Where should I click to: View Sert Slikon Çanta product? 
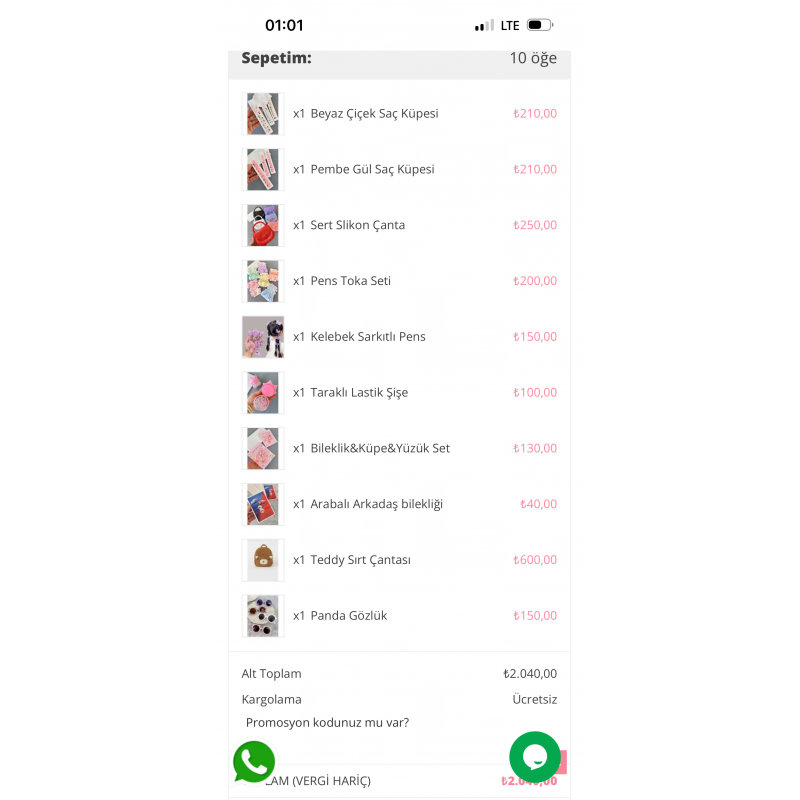pyautogui.click(x=358, y=225)
